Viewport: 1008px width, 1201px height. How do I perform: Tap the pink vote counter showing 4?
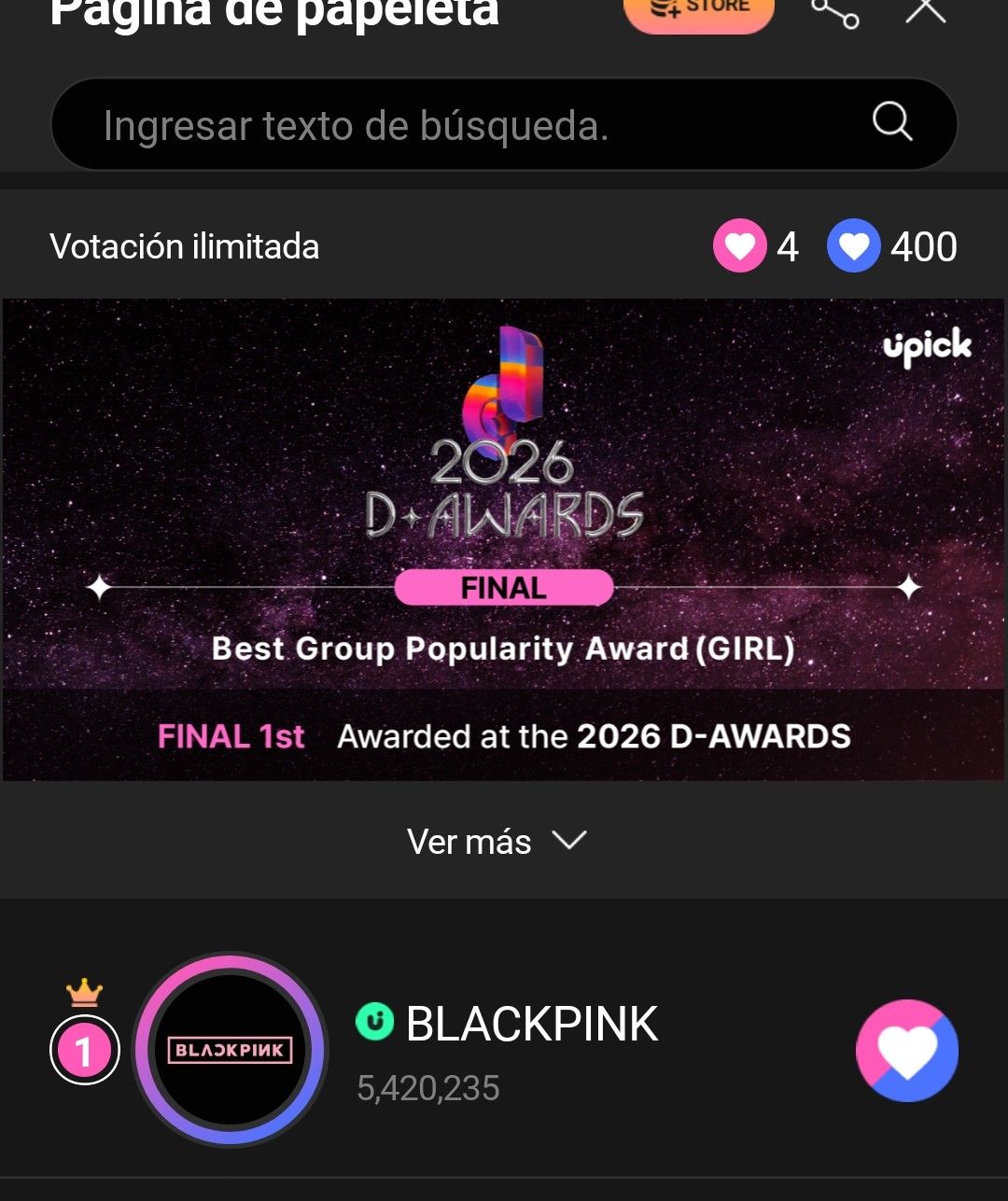[x=788, y=247]
